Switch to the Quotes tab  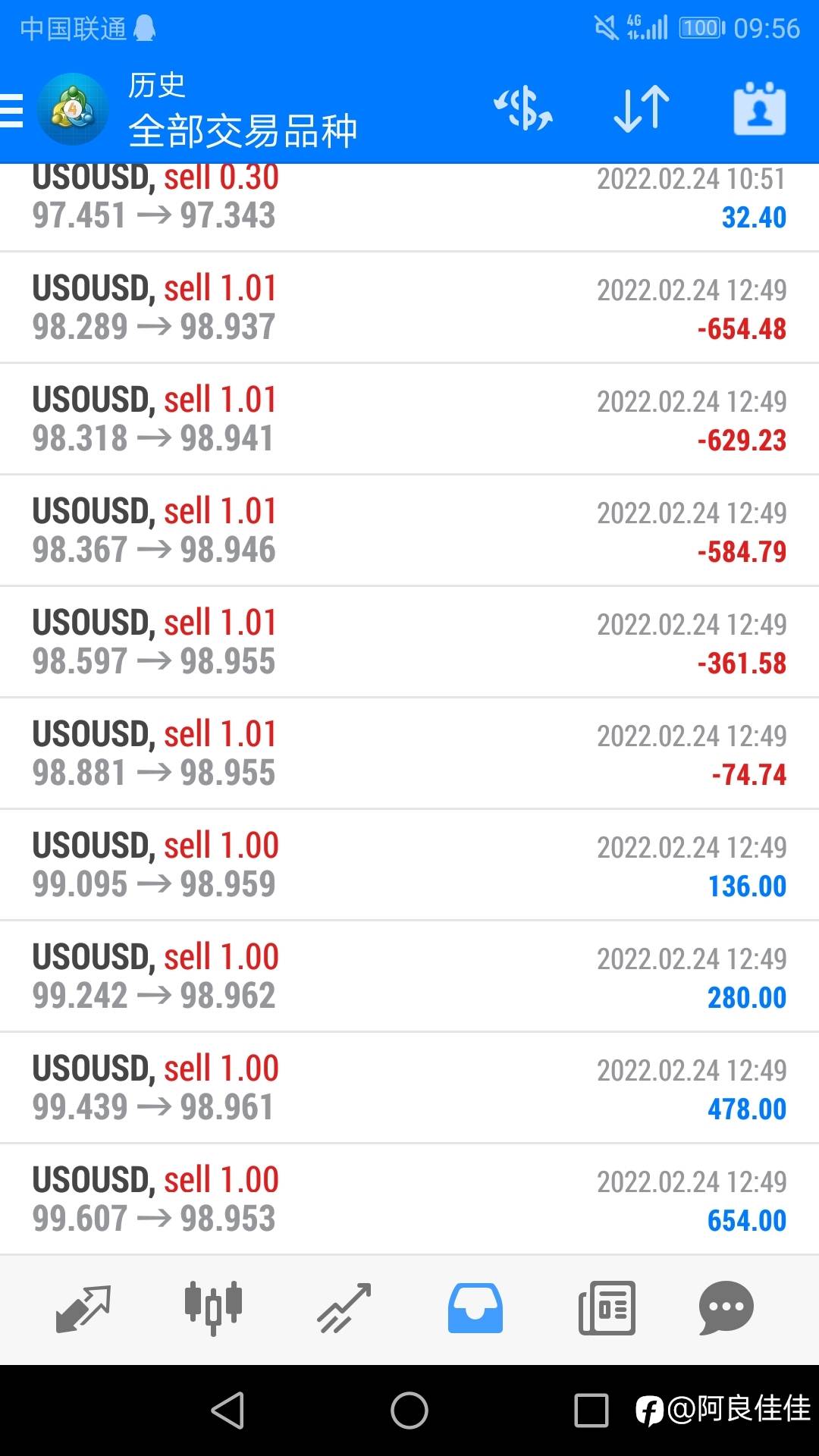pos(83,1308)
